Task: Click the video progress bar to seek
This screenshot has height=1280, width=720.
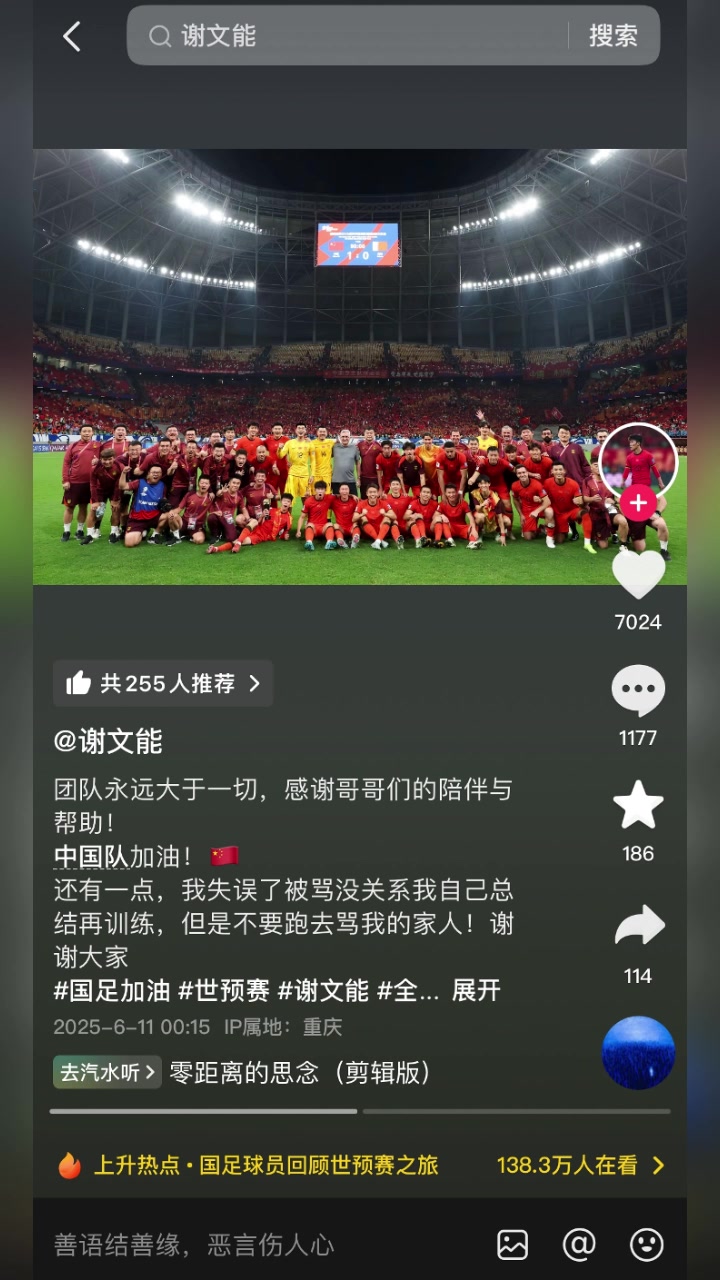Action: [360, 1111]
